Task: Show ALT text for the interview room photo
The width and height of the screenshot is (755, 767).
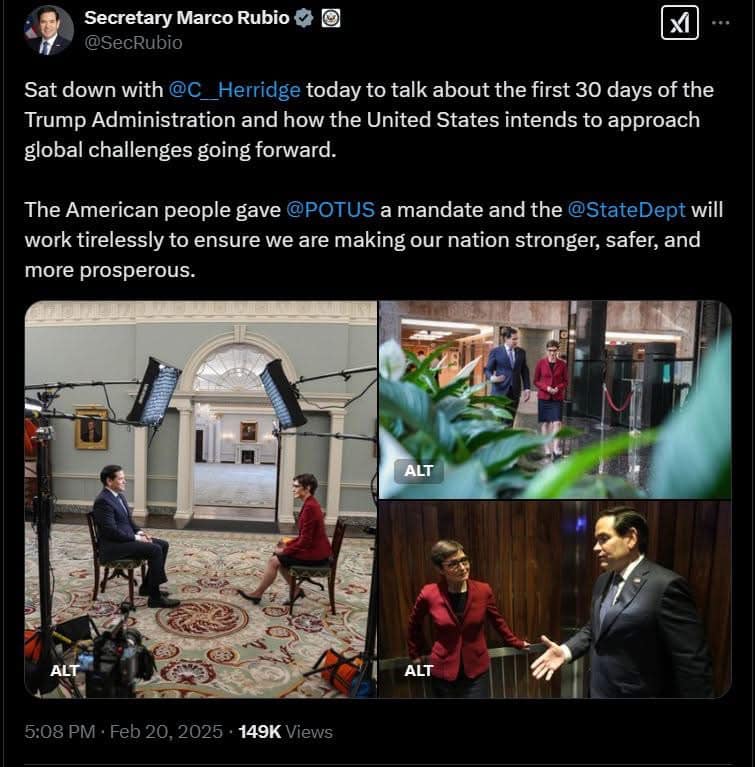Action: (64, 671)
